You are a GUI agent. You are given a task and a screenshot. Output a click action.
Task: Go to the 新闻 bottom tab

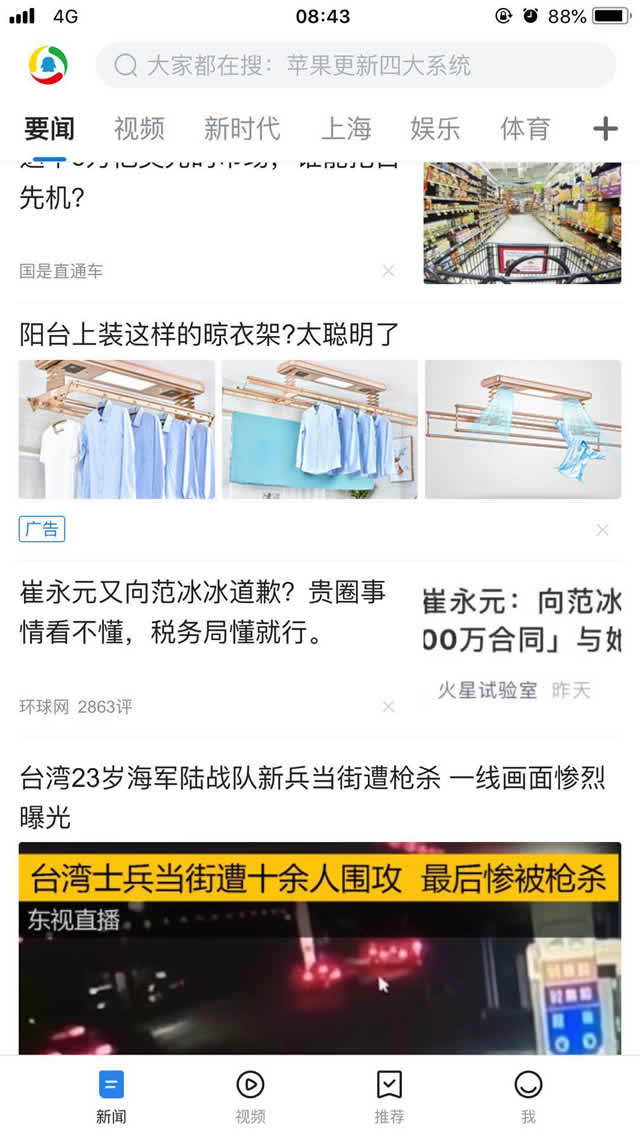point(111,1095)
